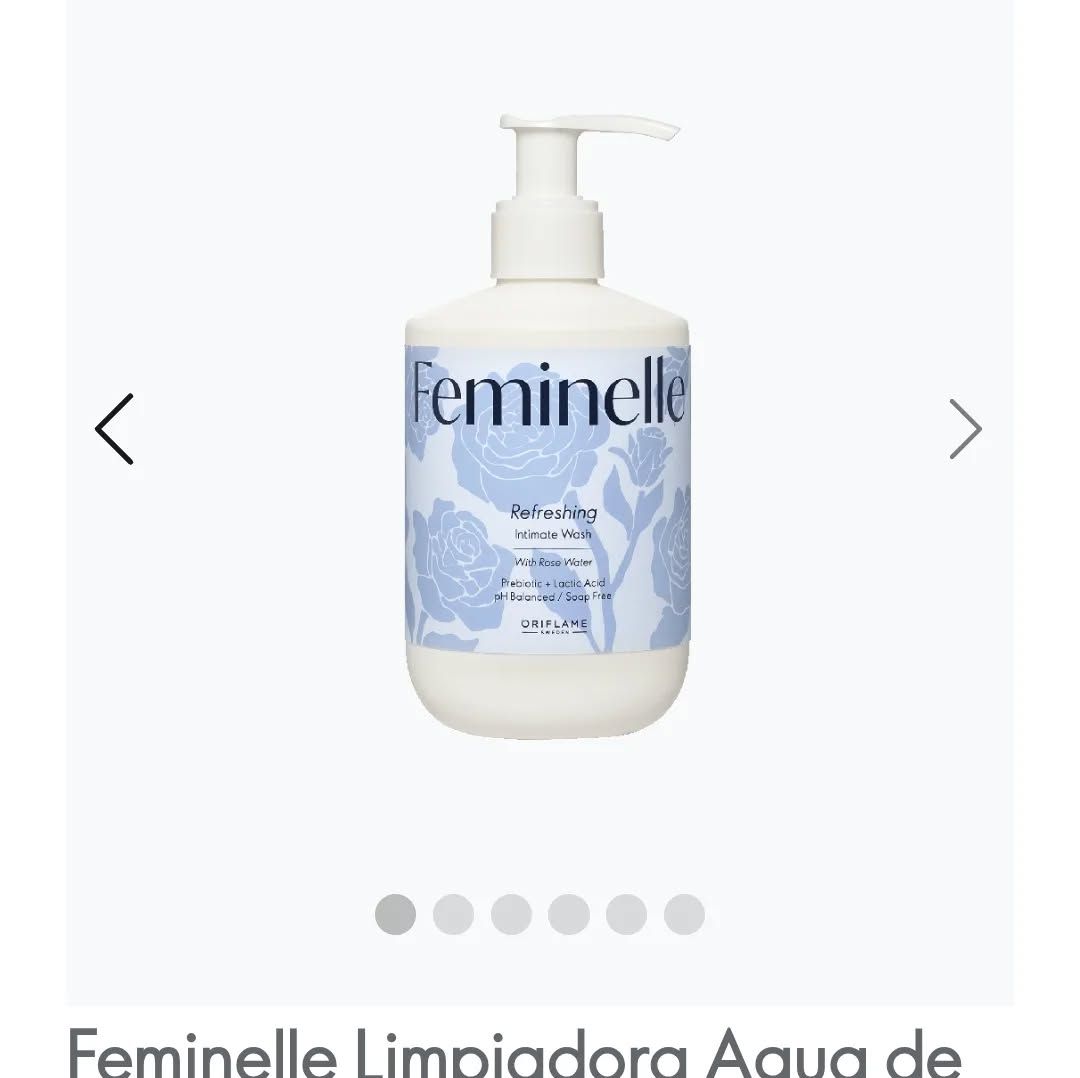The width and height of the screenshot is (1080, 1078).
Task: Switch to the fourth image dot
Action: [569, 914]
